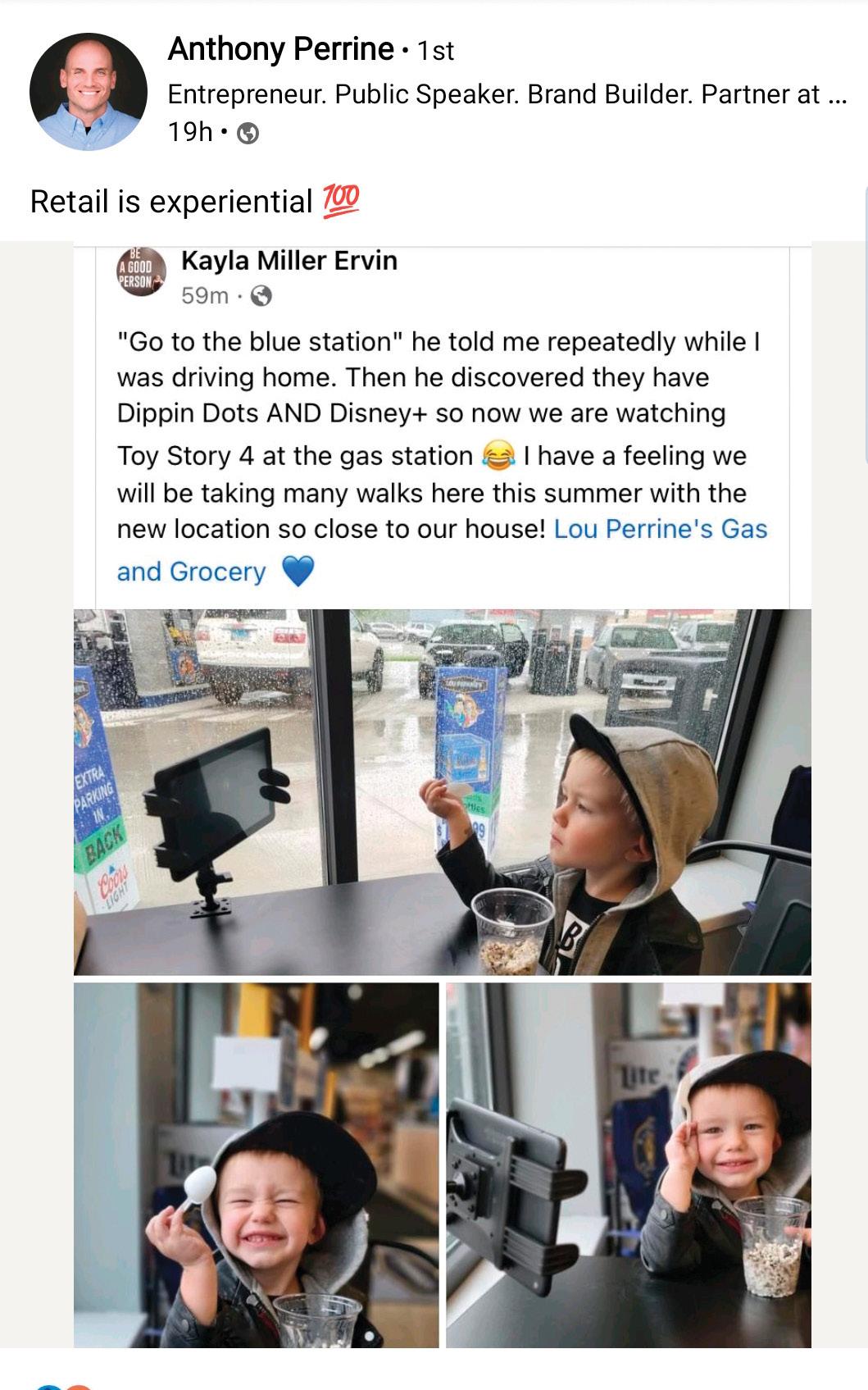The image size is (868, 1390).
Task: Open the shared post screenshot image
Action: (x=443, y=792)
